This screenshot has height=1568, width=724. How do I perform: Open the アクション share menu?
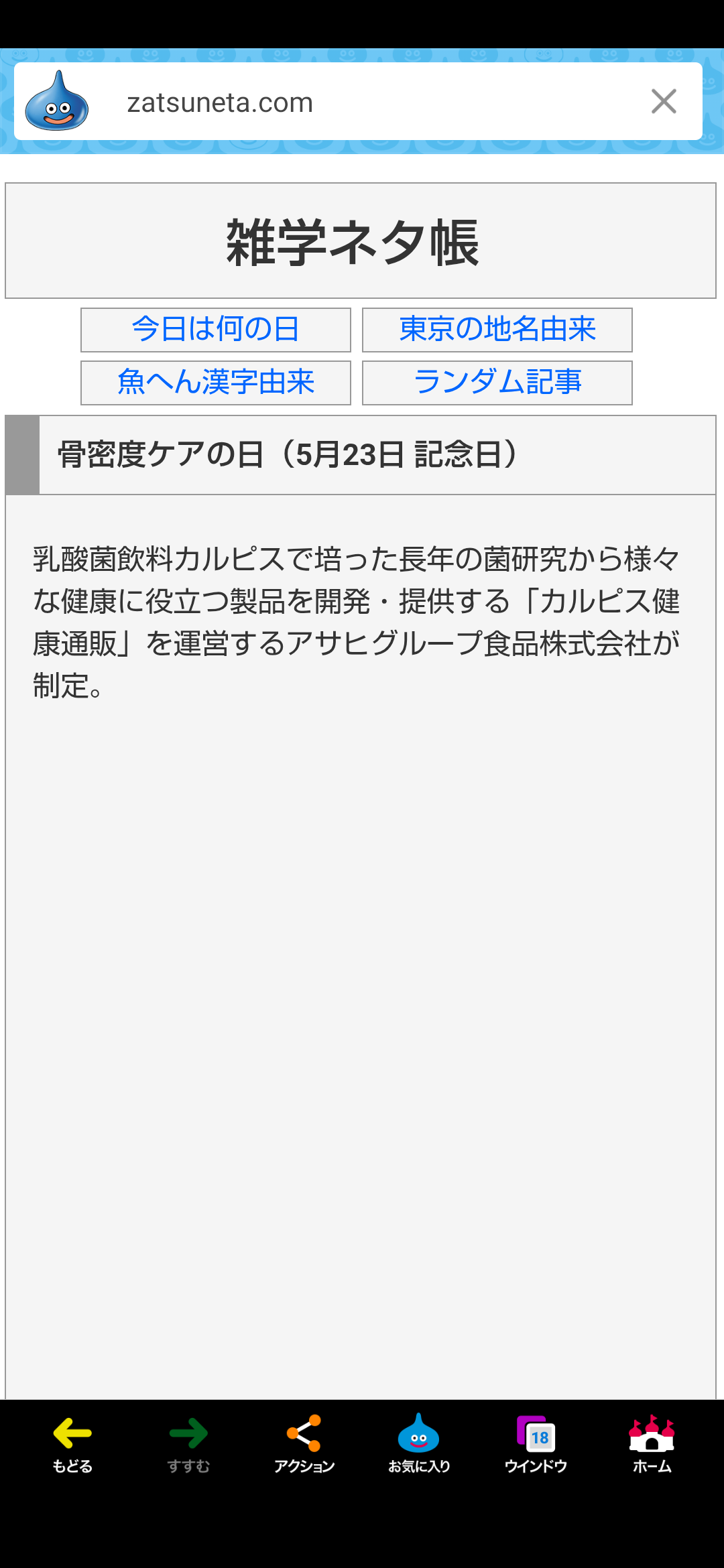(304, 1445)
